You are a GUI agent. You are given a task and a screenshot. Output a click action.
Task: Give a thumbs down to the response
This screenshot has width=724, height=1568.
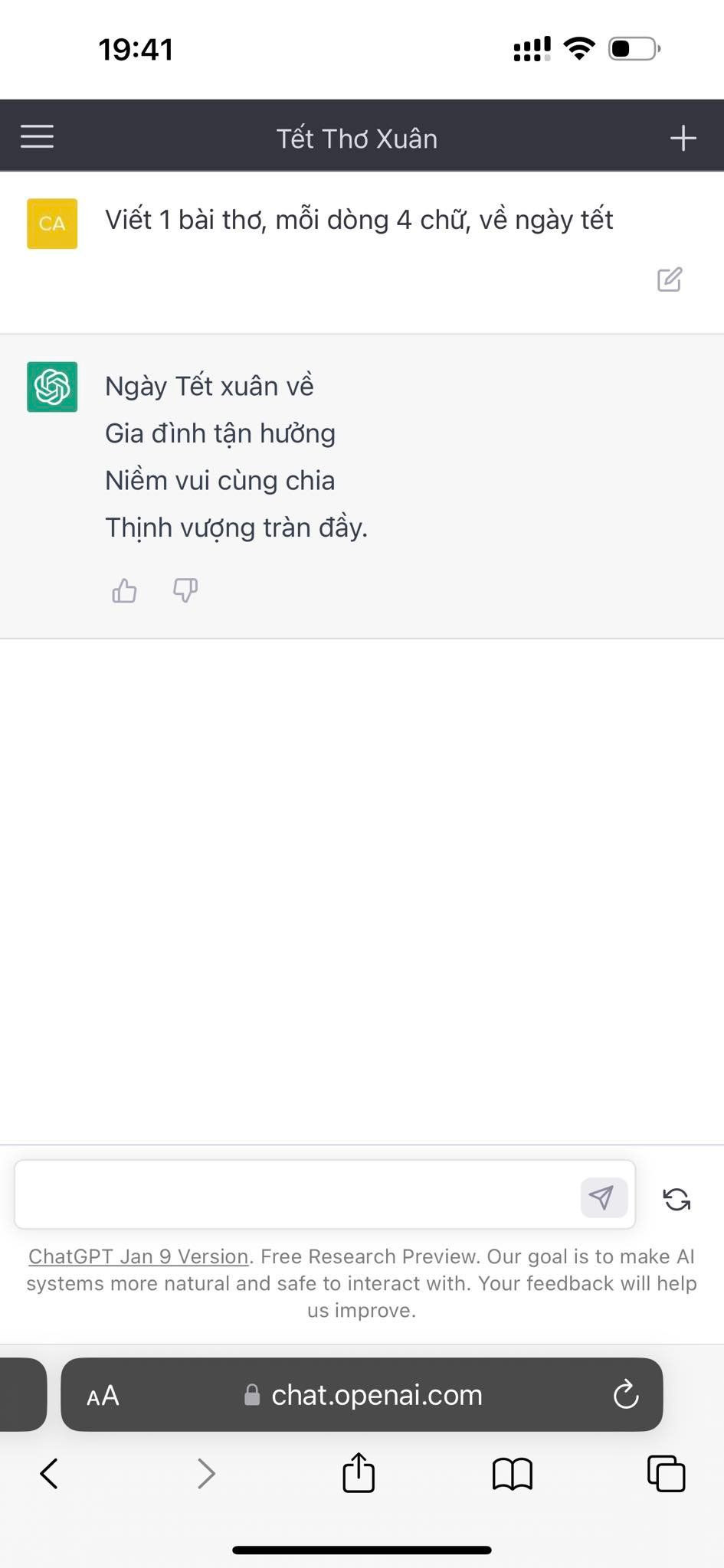coord(185,590)
